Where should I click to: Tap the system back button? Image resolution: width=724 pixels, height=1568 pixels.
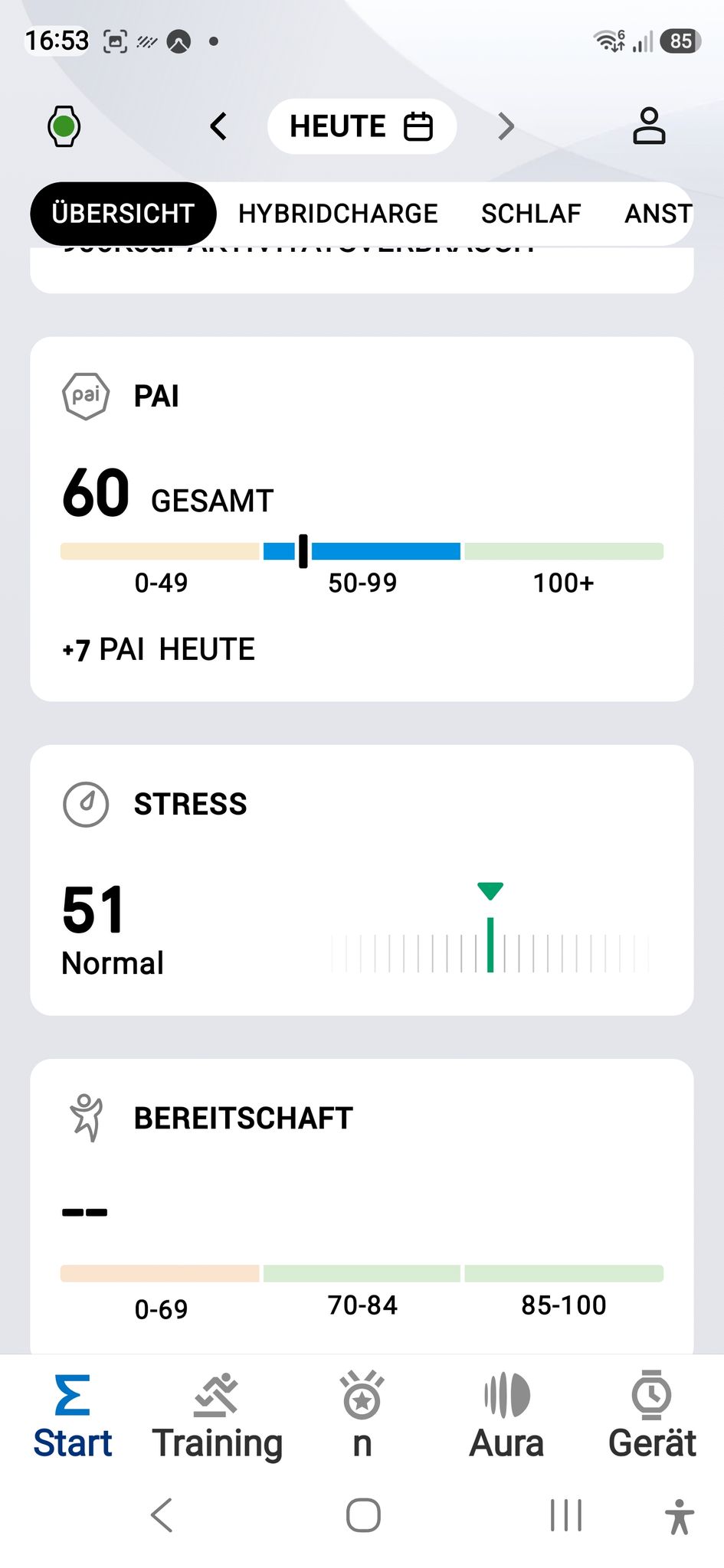coord(162,1515)
